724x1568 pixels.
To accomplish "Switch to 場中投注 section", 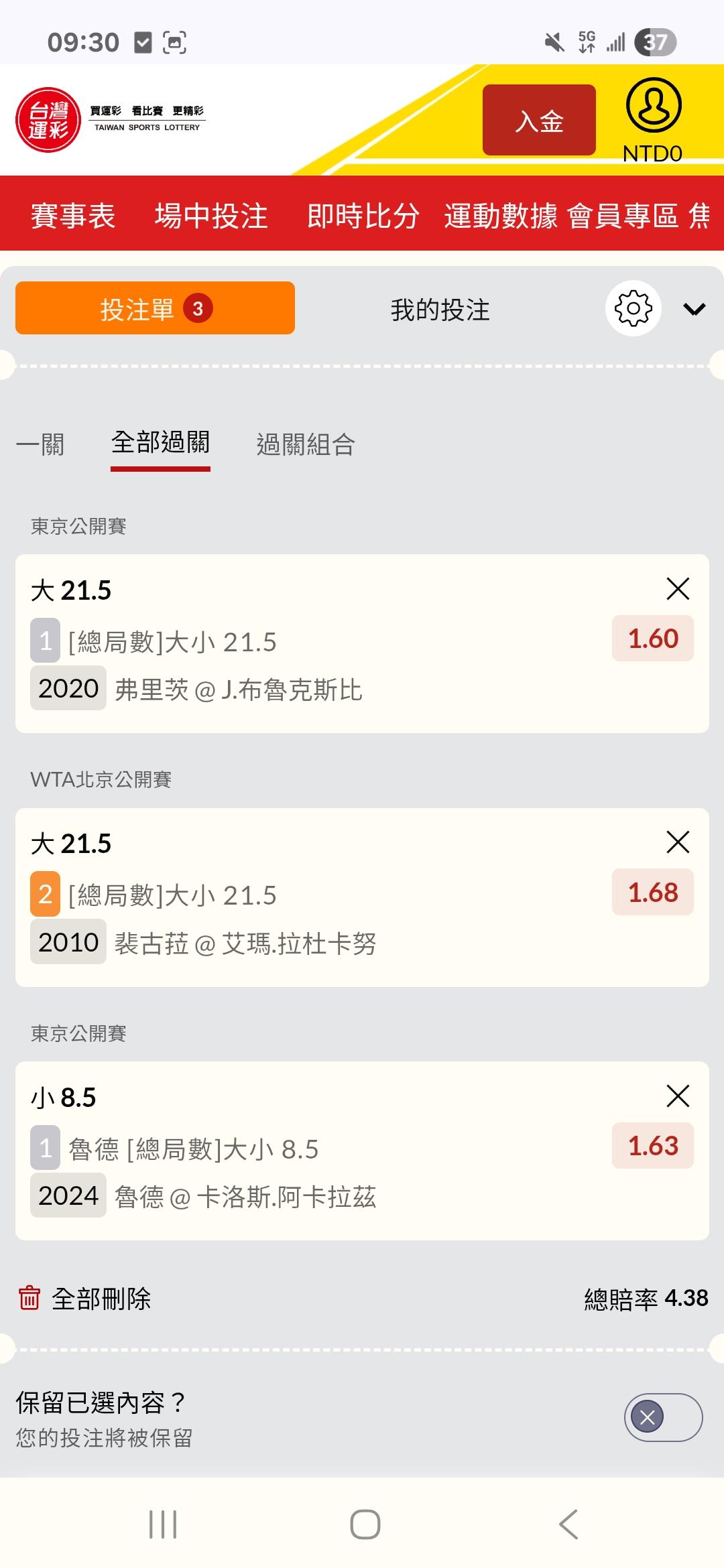I will click(x=211, y=216).
